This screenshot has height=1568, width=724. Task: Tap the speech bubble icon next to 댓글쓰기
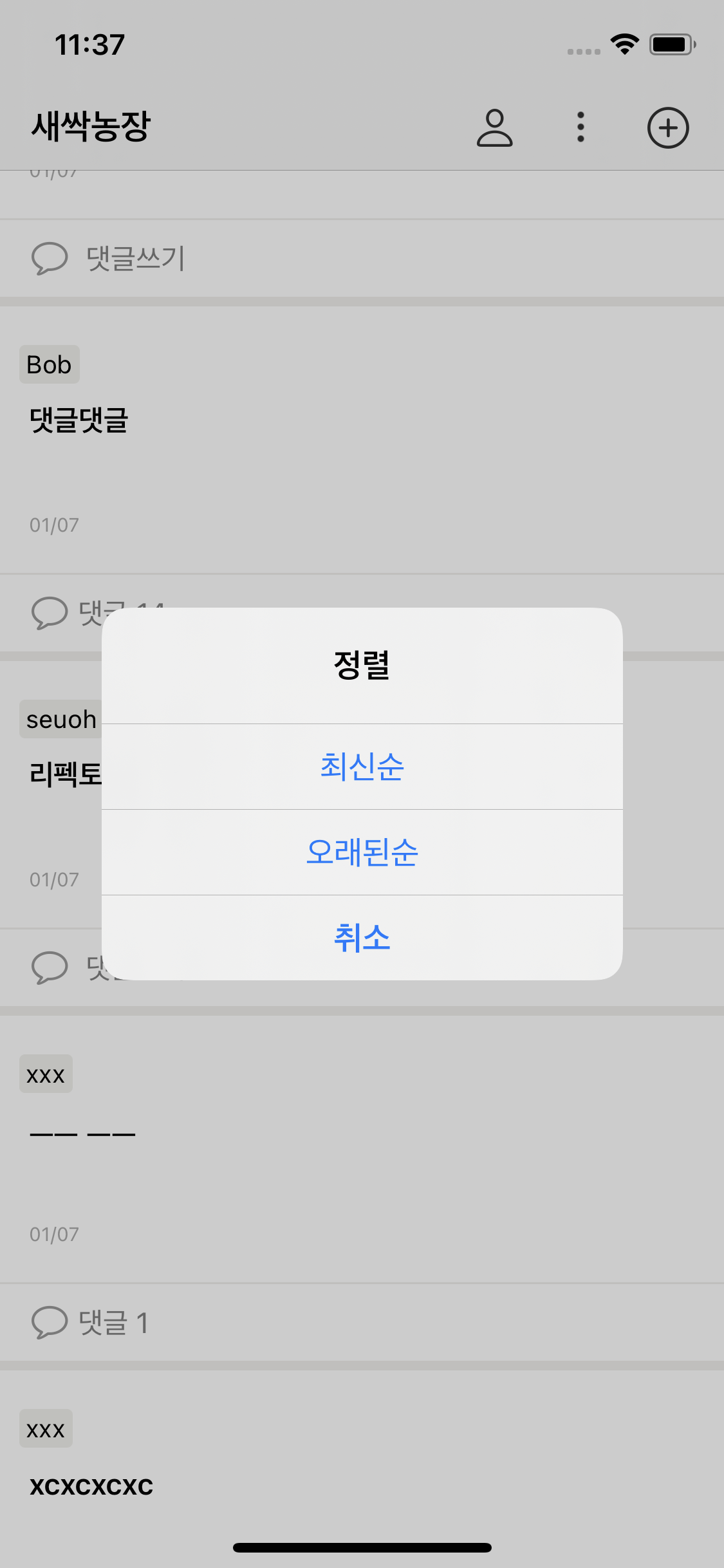(x=50, y=258)
